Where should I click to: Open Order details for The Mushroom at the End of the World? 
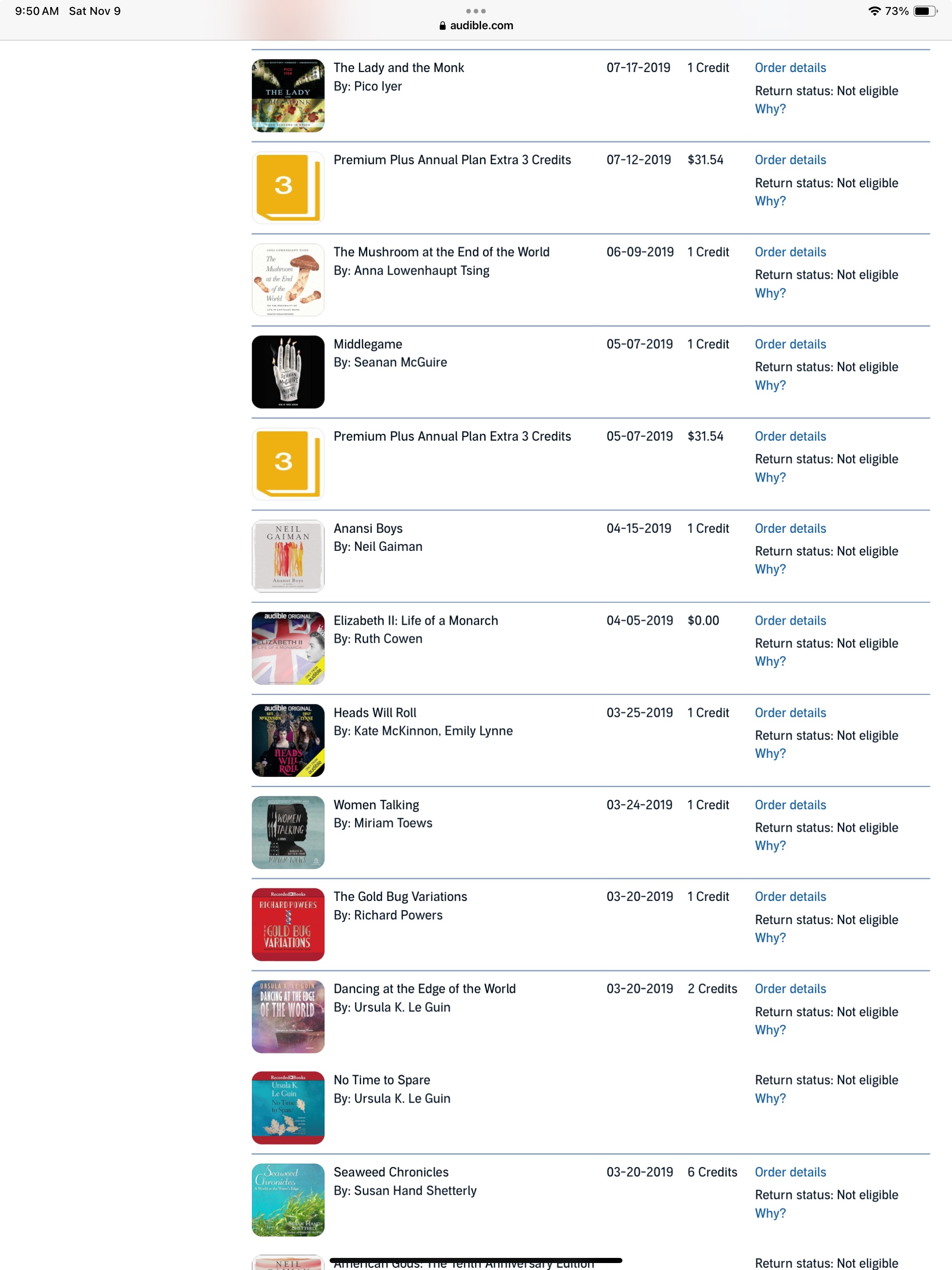coord(790,252)
